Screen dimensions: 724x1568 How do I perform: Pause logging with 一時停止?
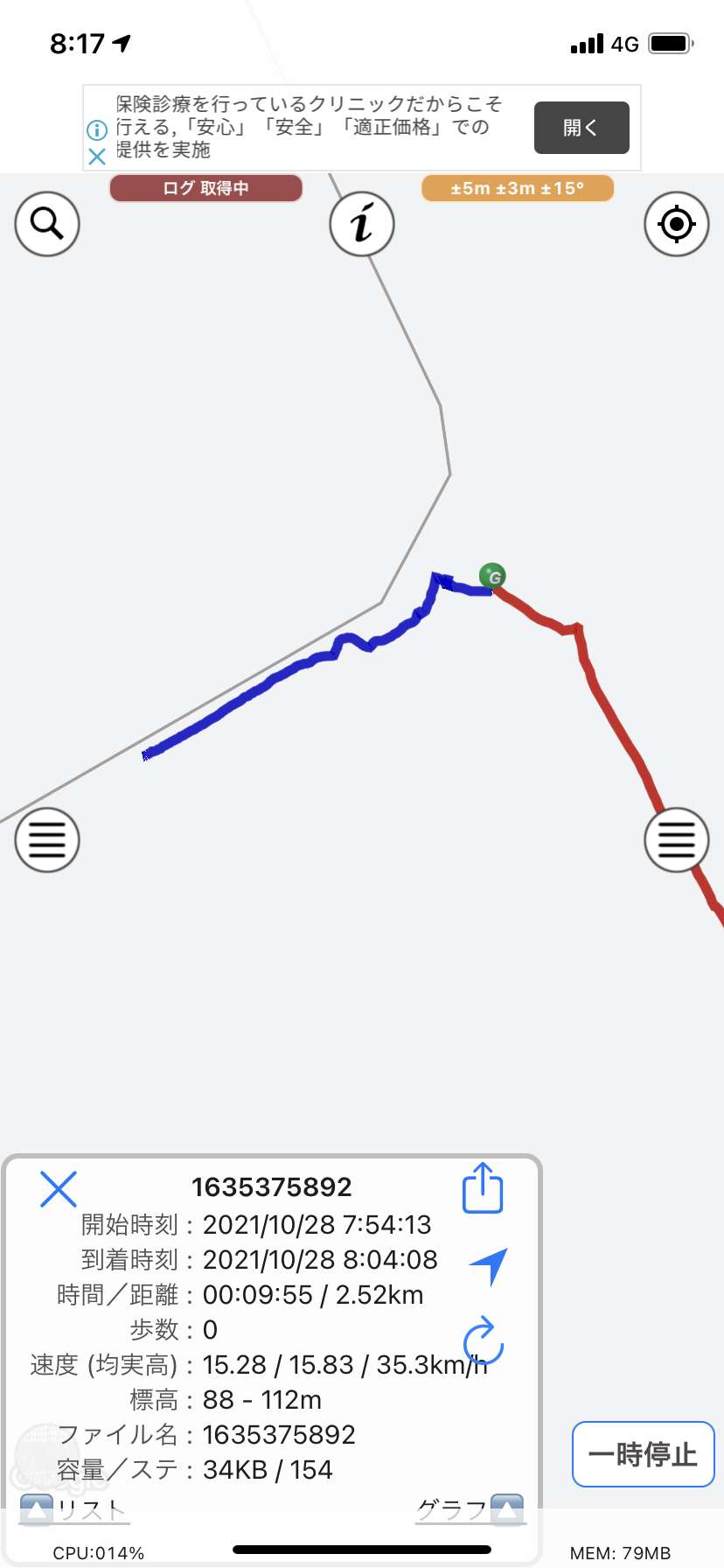tap(643, 1454)
